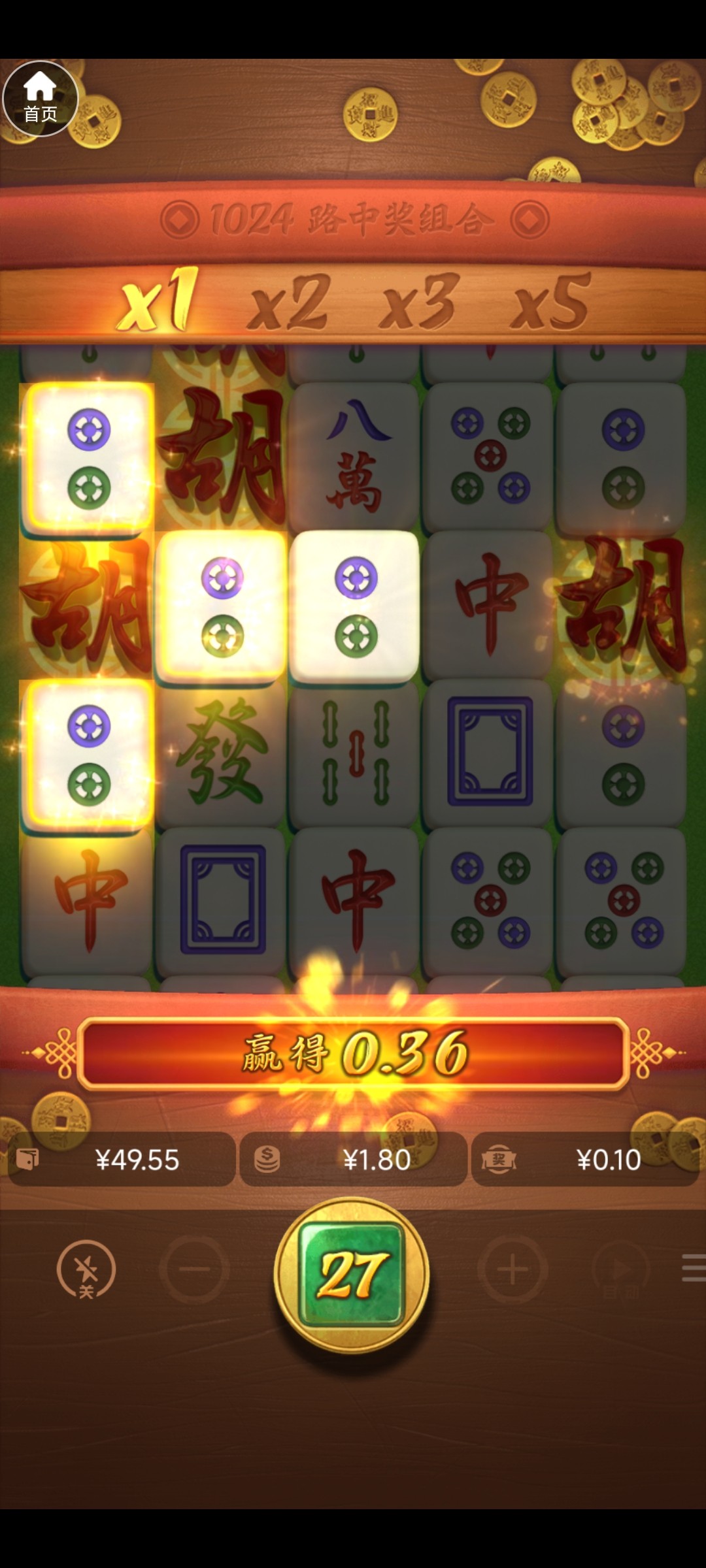This screenshot has width=706, height=1568.
Task: Tap the green spin button showing 27
Action: (x=352, y=1275)
